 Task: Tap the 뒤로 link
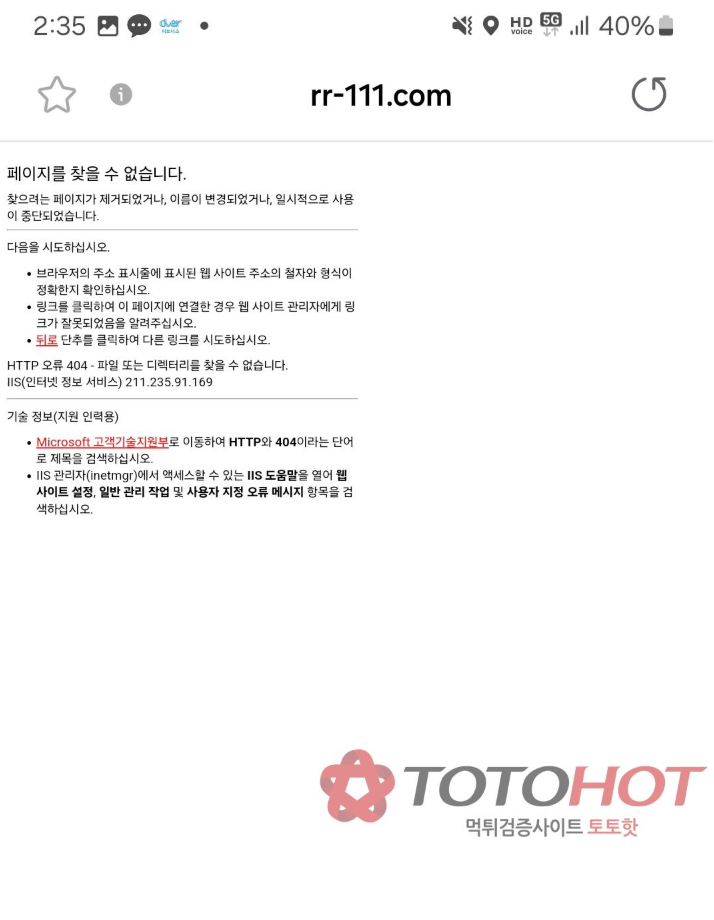(x=47, y=340)
